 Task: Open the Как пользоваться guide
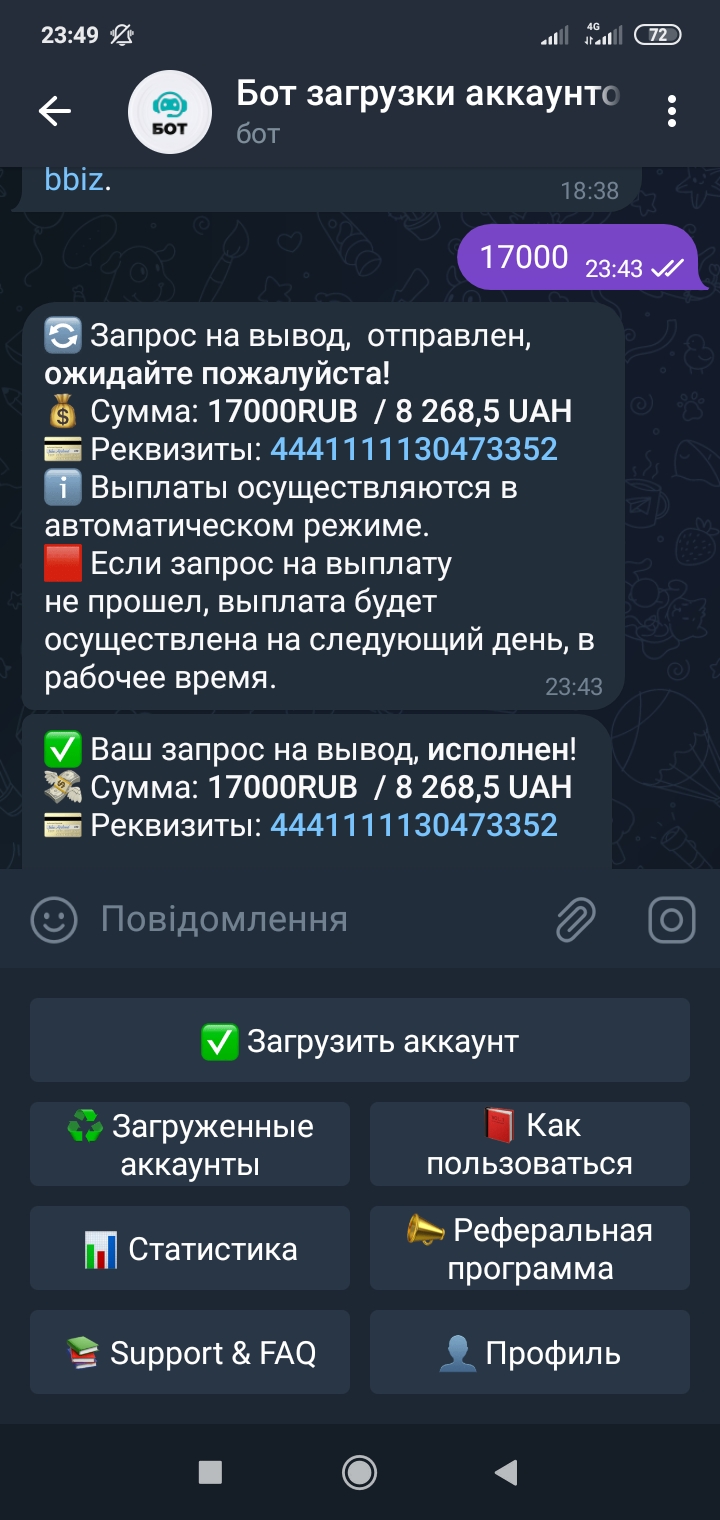[530, 1145]
